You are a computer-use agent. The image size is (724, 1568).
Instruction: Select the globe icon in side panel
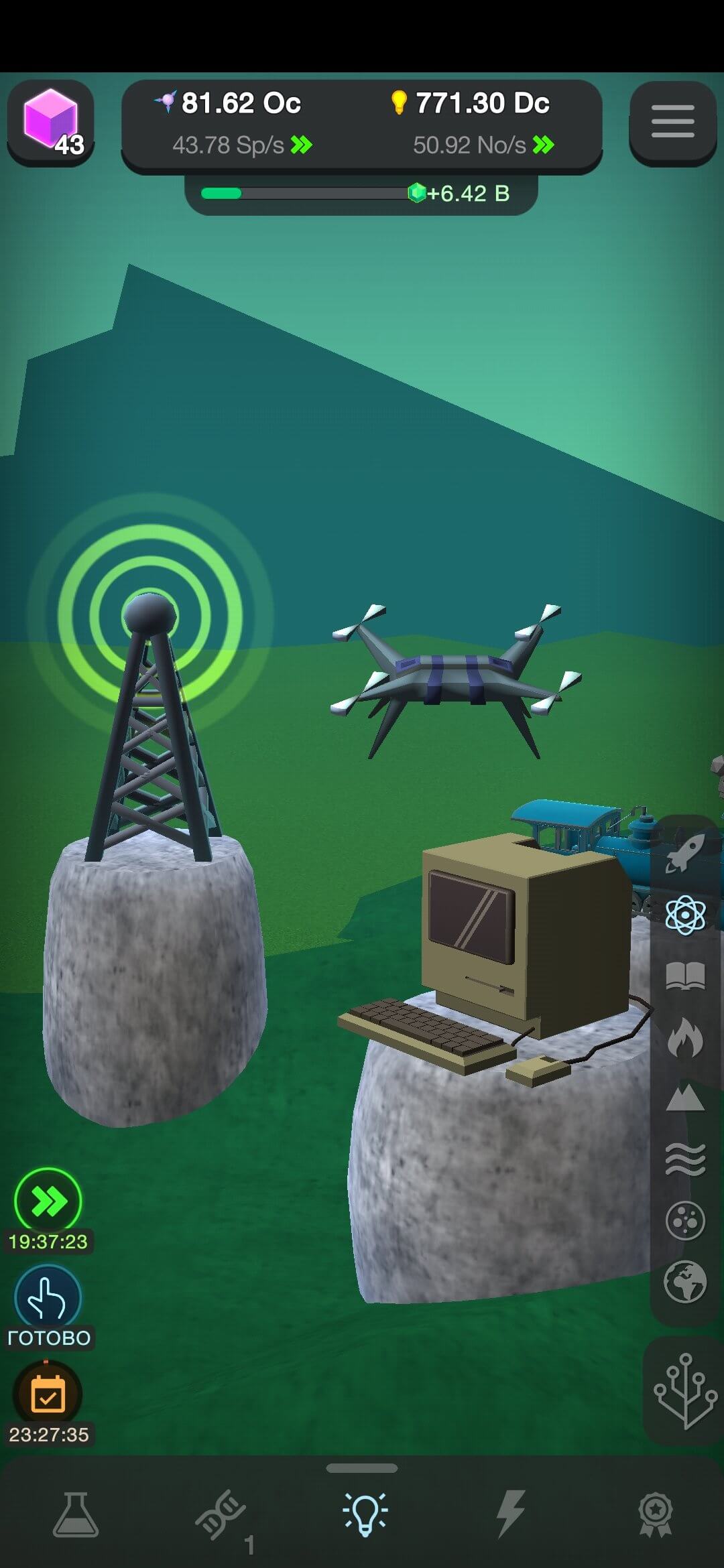coord(685,1282)
